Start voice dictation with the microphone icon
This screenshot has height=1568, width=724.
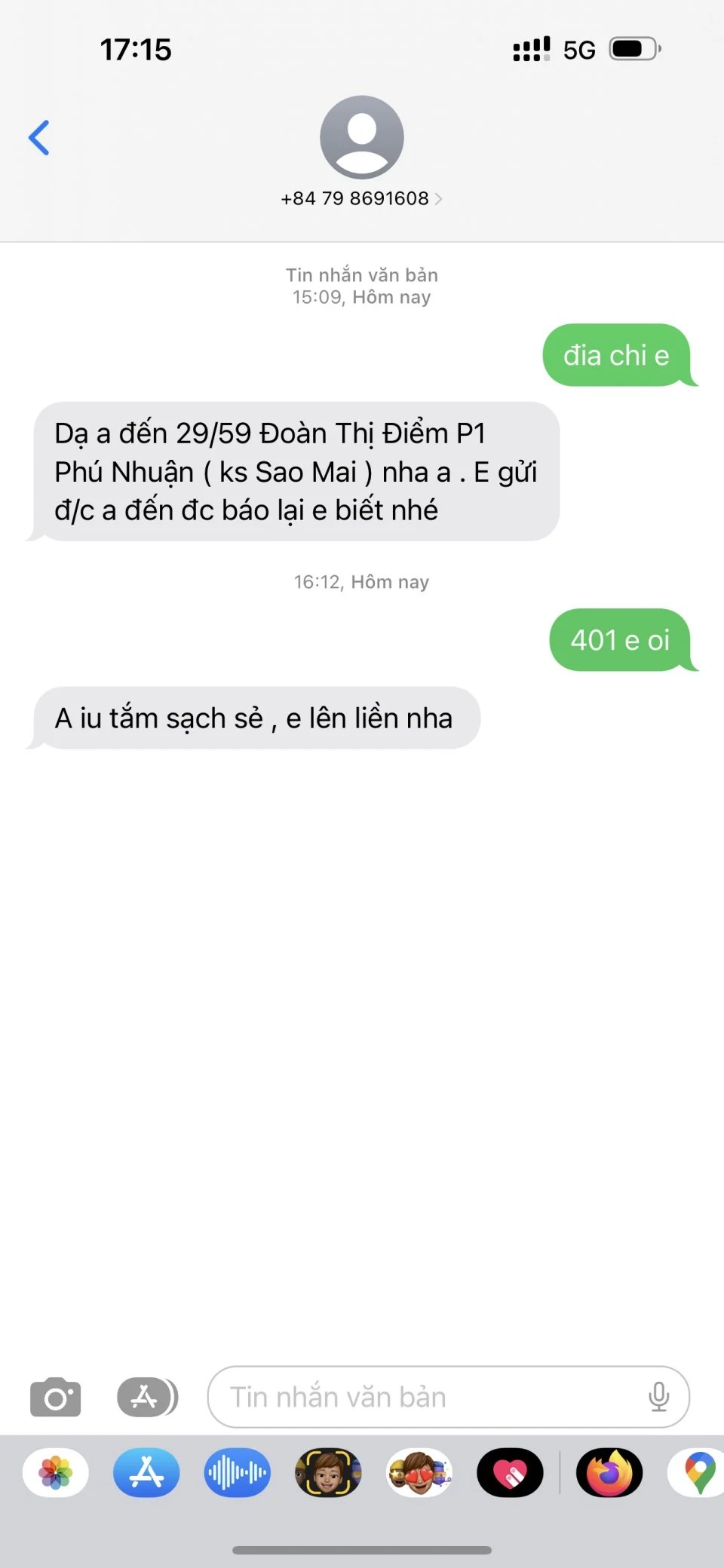658,1397
